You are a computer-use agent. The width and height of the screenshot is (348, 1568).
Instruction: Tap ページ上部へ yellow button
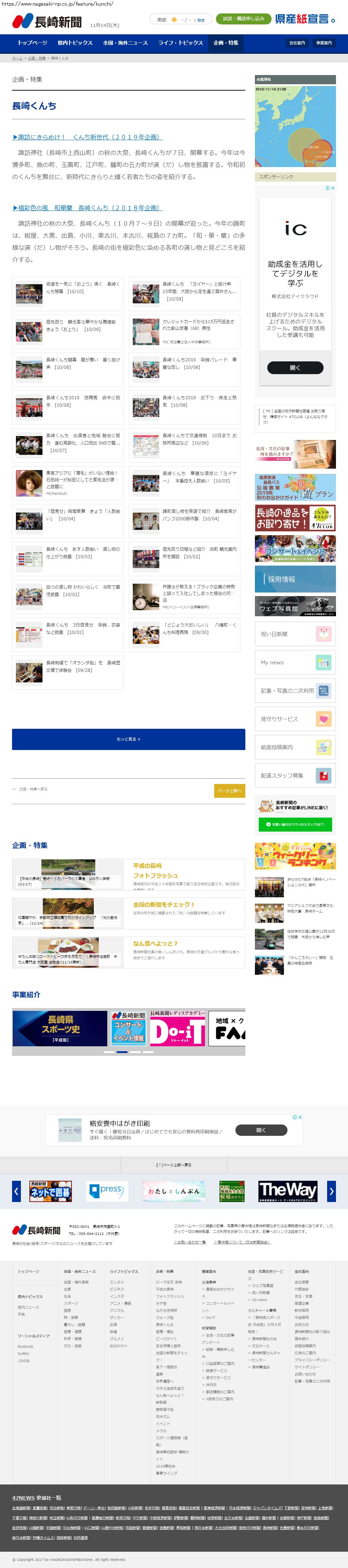(229, 791)
